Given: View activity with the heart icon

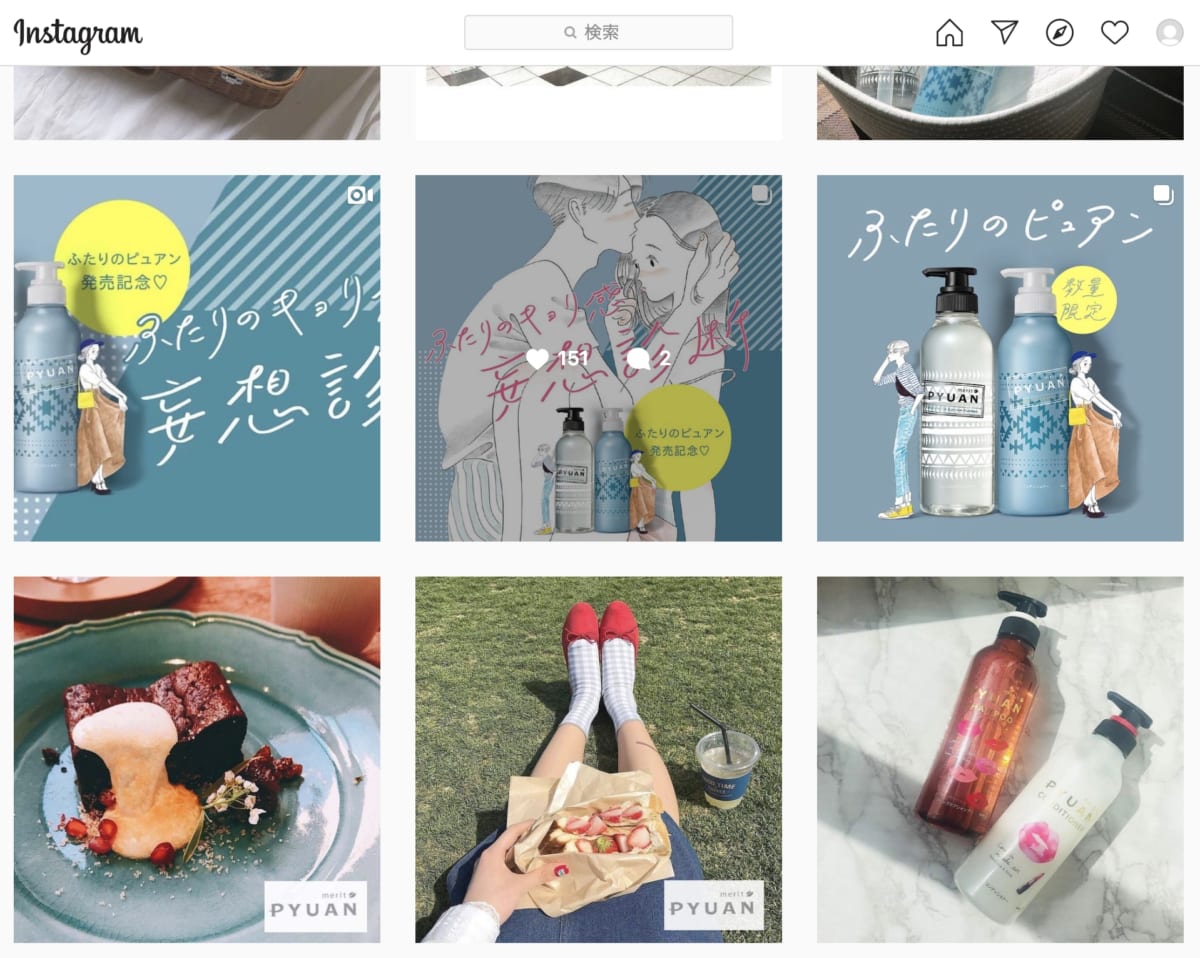Looking at the screenshot, I should (x=1114, y=33).
